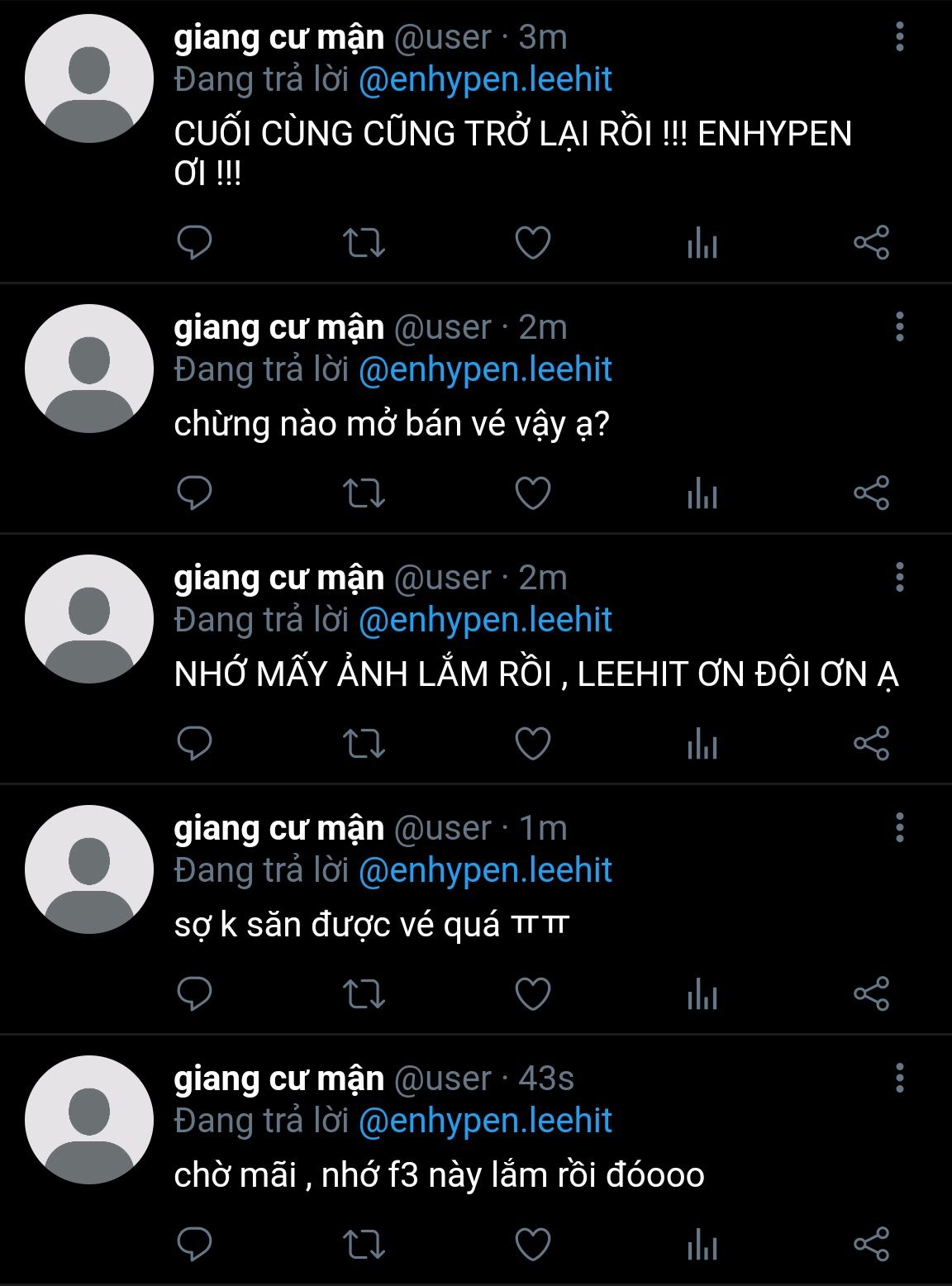Share the "chờ mãi, nhớ f3" reply
Screen dimensions: 952x1286
871,1245
